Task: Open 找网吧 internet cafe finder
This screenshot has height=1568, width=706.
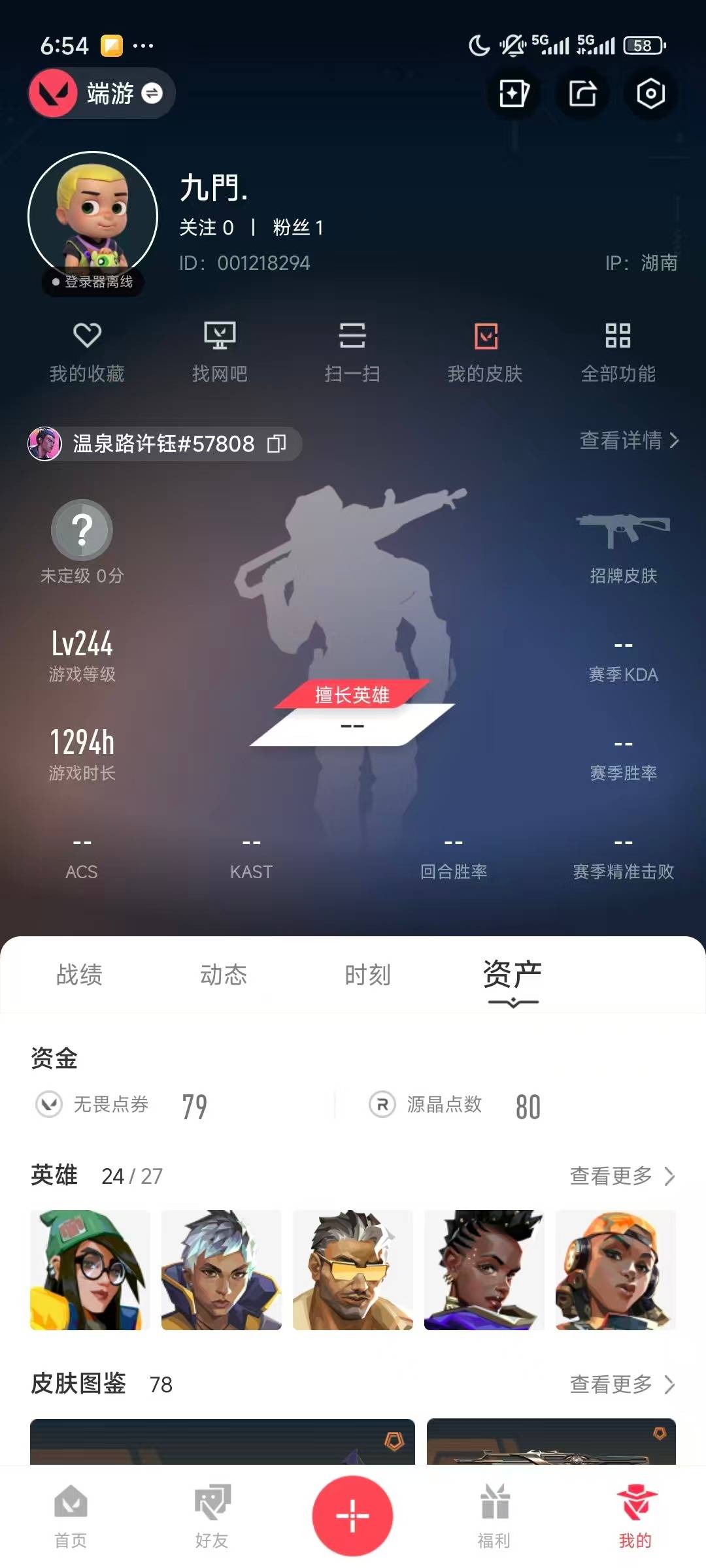Action: tap(220, 353)
